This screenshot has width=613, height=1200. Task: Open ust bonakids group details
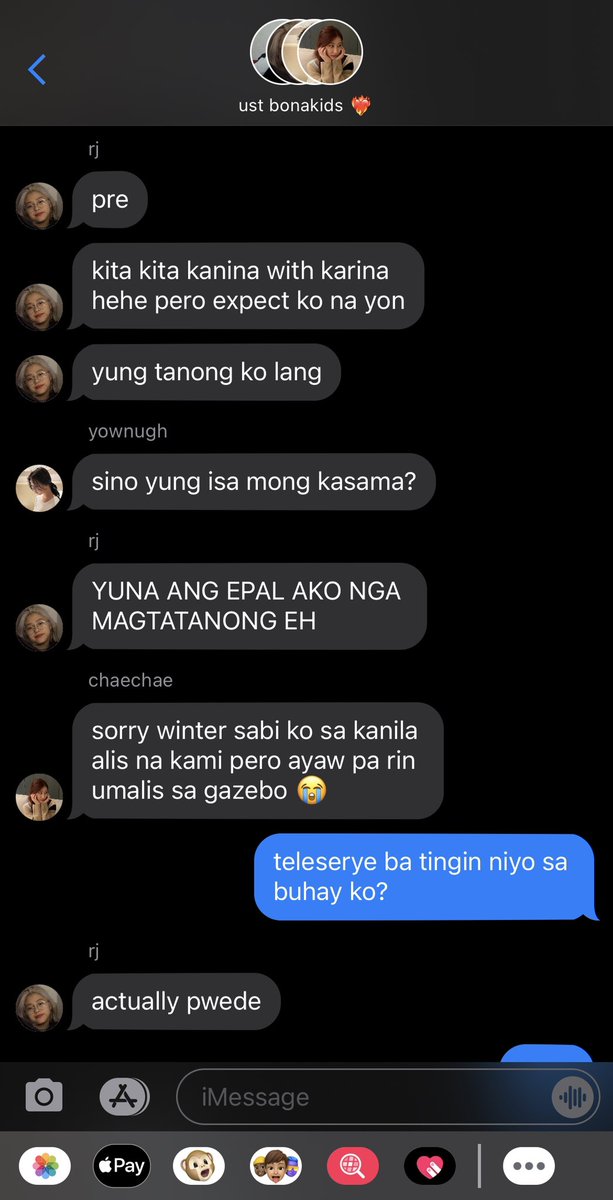click(x=305, y=68)
